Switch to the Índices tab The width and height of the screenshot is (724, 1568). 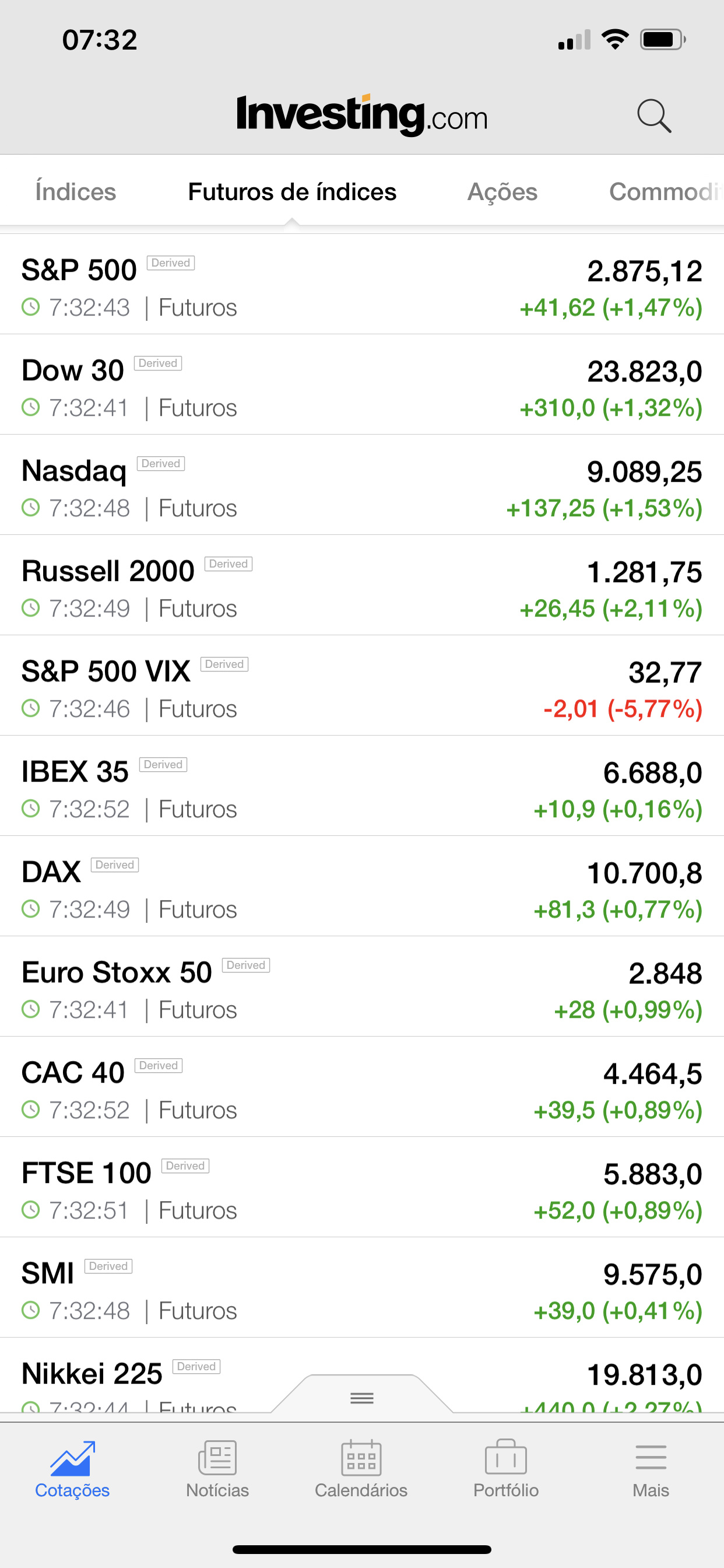click(x=75, y=192)
